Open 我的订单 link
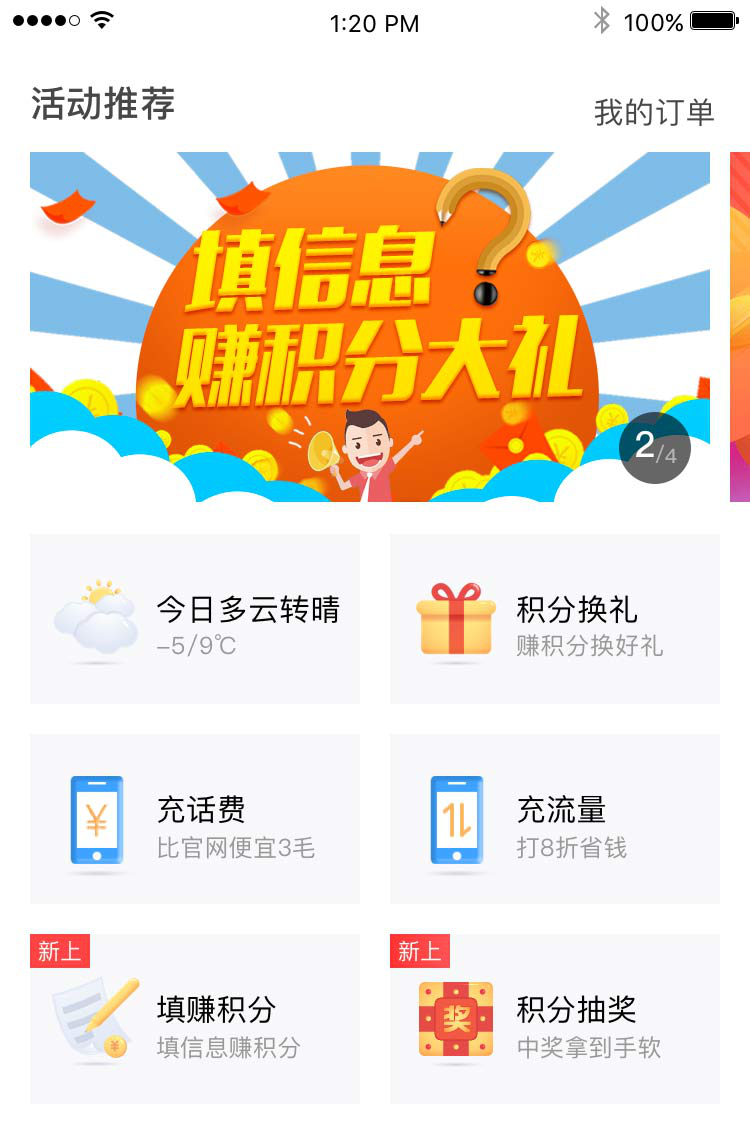The image size is (750, 1127). [654, 112]
